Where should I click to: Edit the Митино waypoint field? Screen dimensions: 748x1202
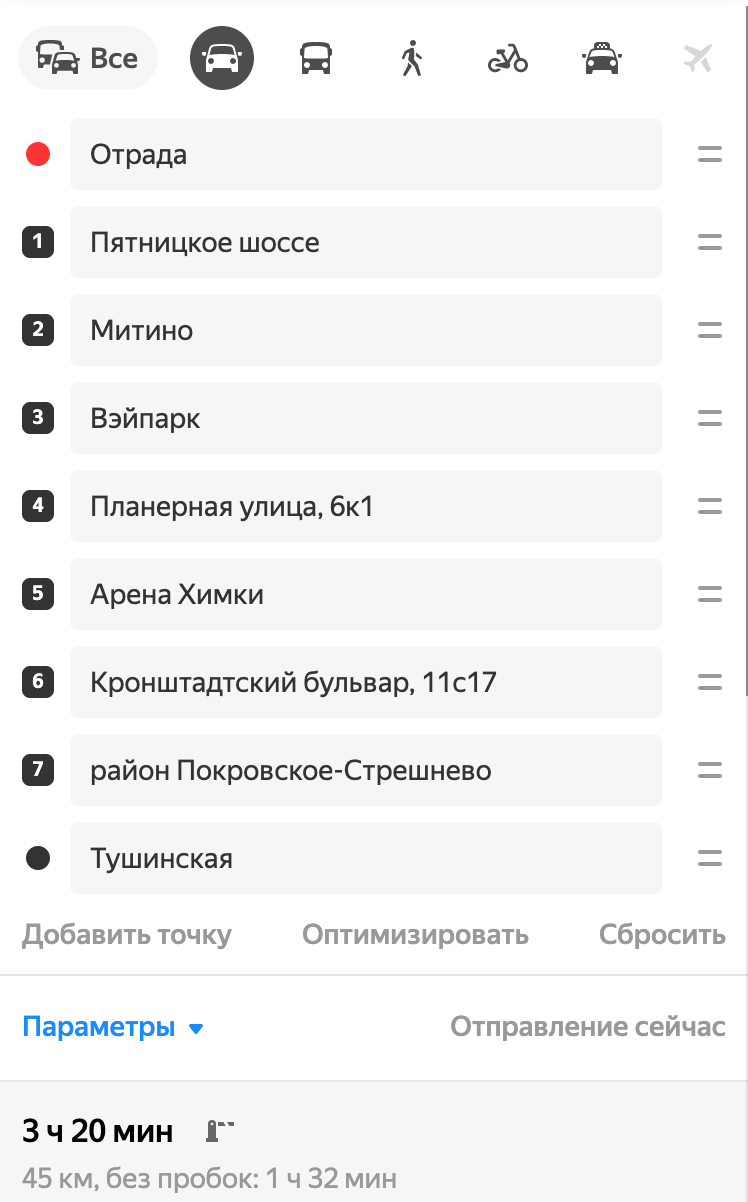(x=366, y=330)
